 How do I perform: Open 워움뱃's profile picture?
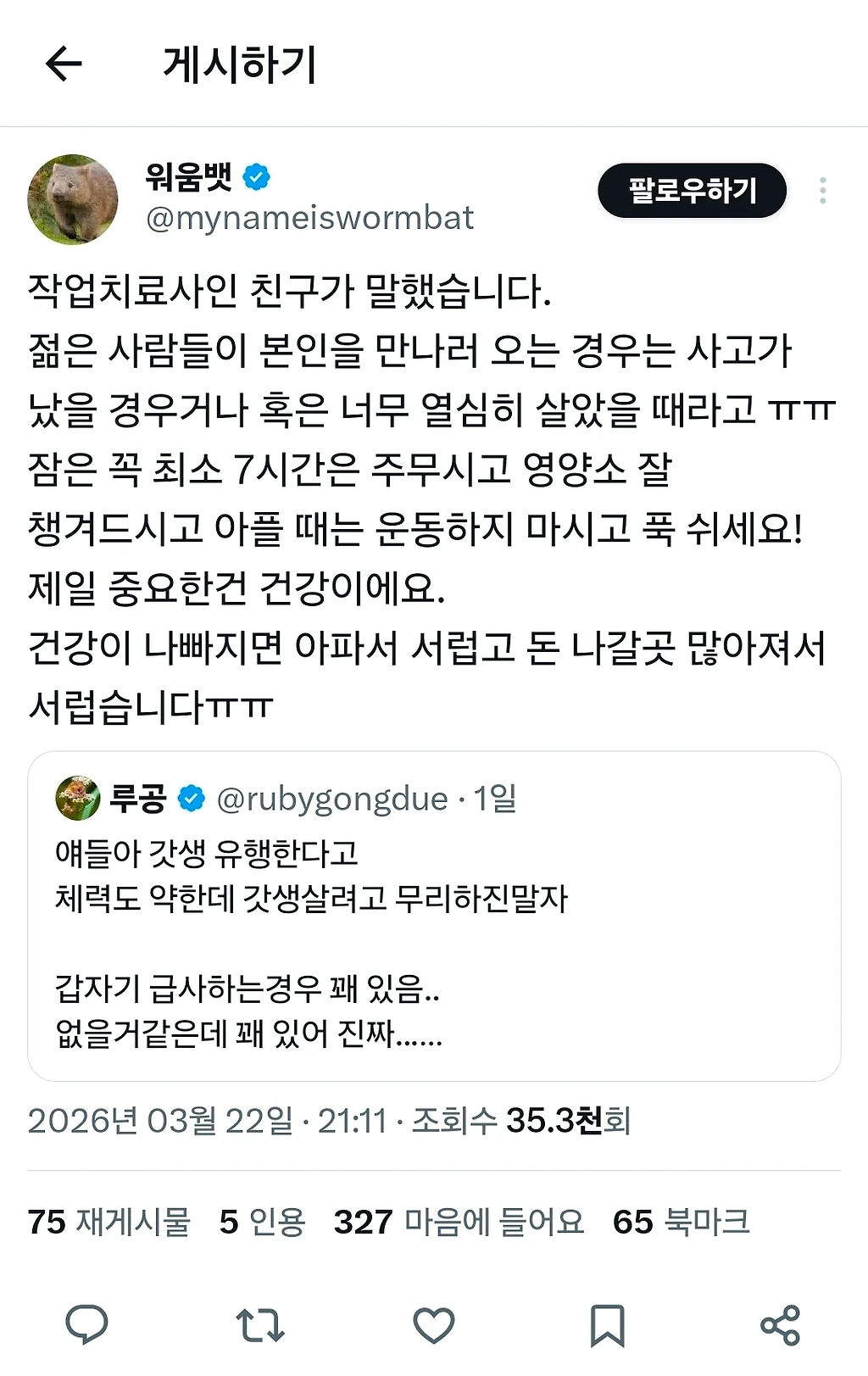[73, 199]
